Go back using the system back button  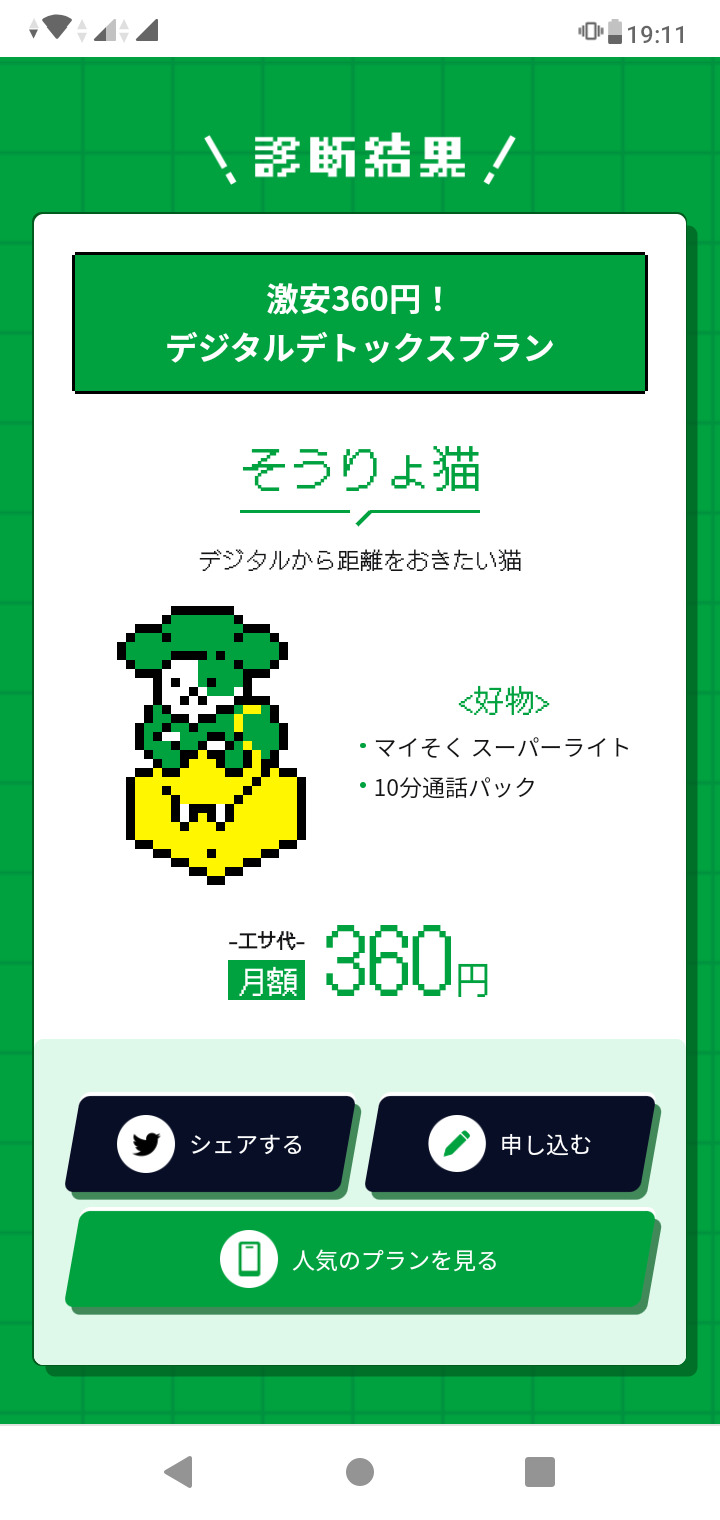pyautogui.click(x=178, y=1471)
